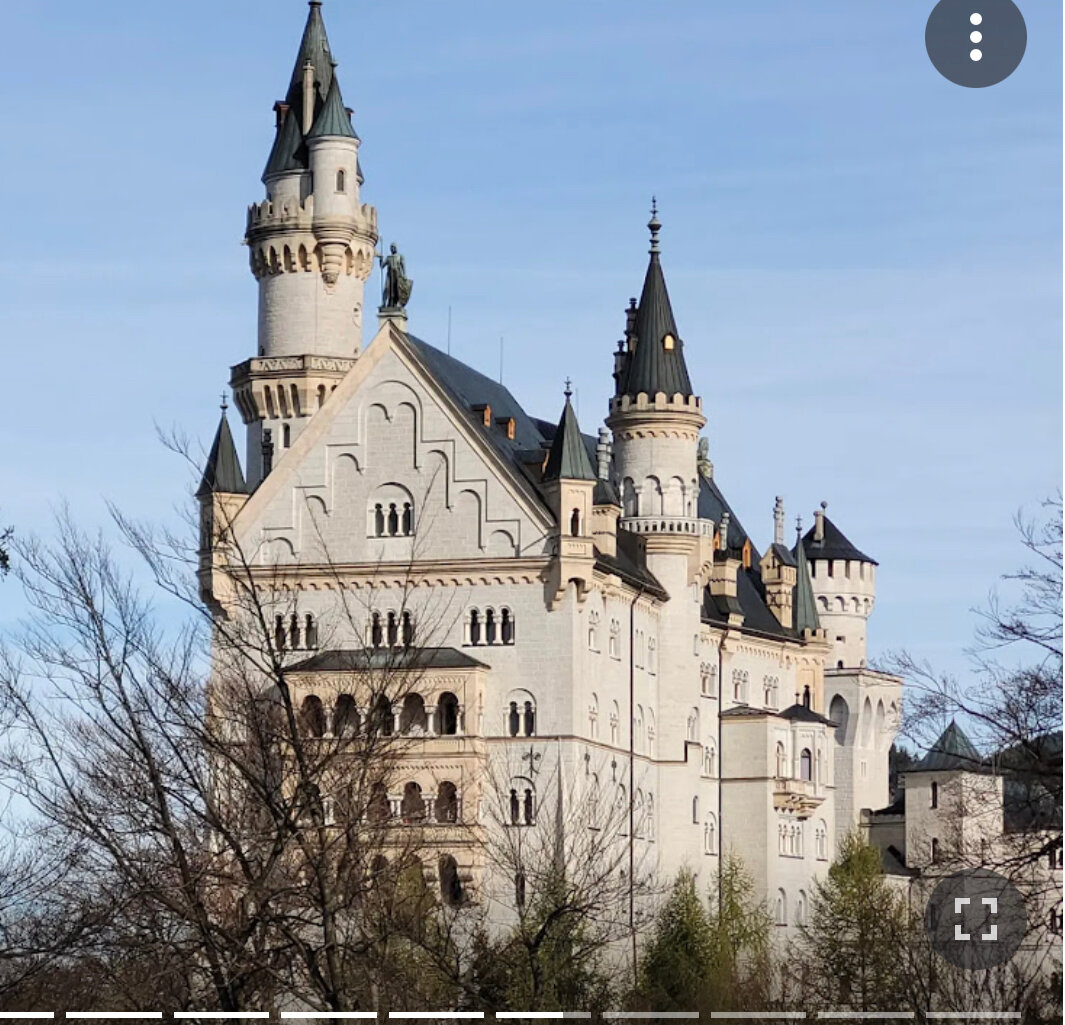Open the three-dot overflow menu
This screenshot has height=1025, width=1065.
tap(975, 38)
